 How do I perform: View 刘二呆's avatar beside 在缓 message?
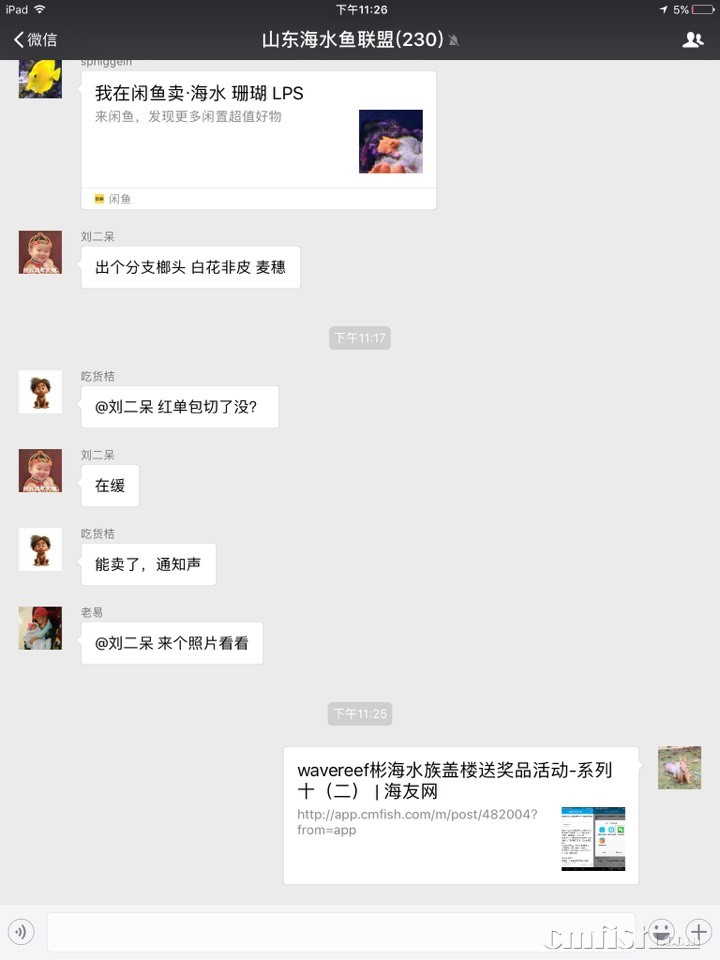[40, 470]
